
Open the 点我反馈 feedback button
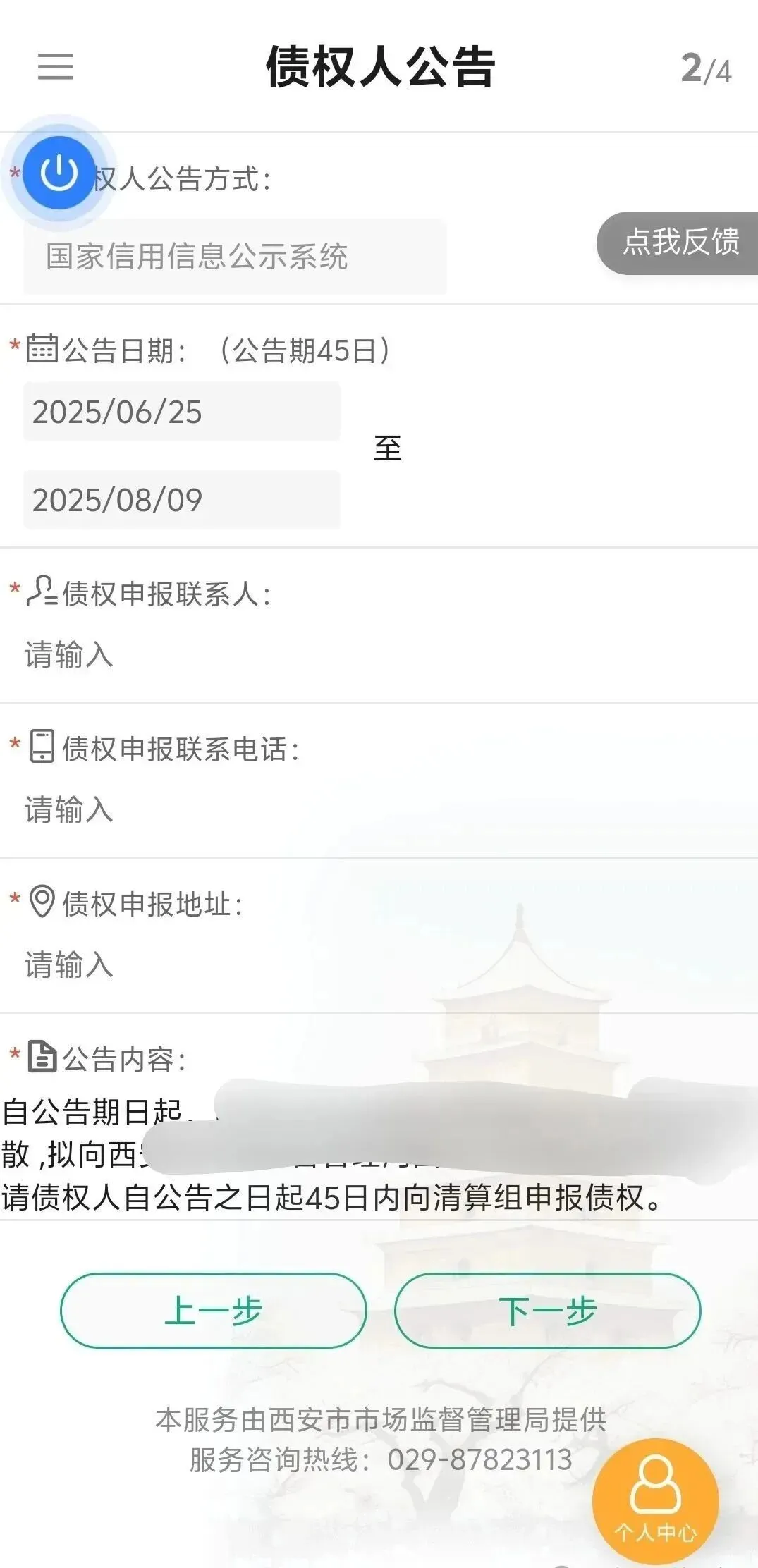click(x=678, y=243)
